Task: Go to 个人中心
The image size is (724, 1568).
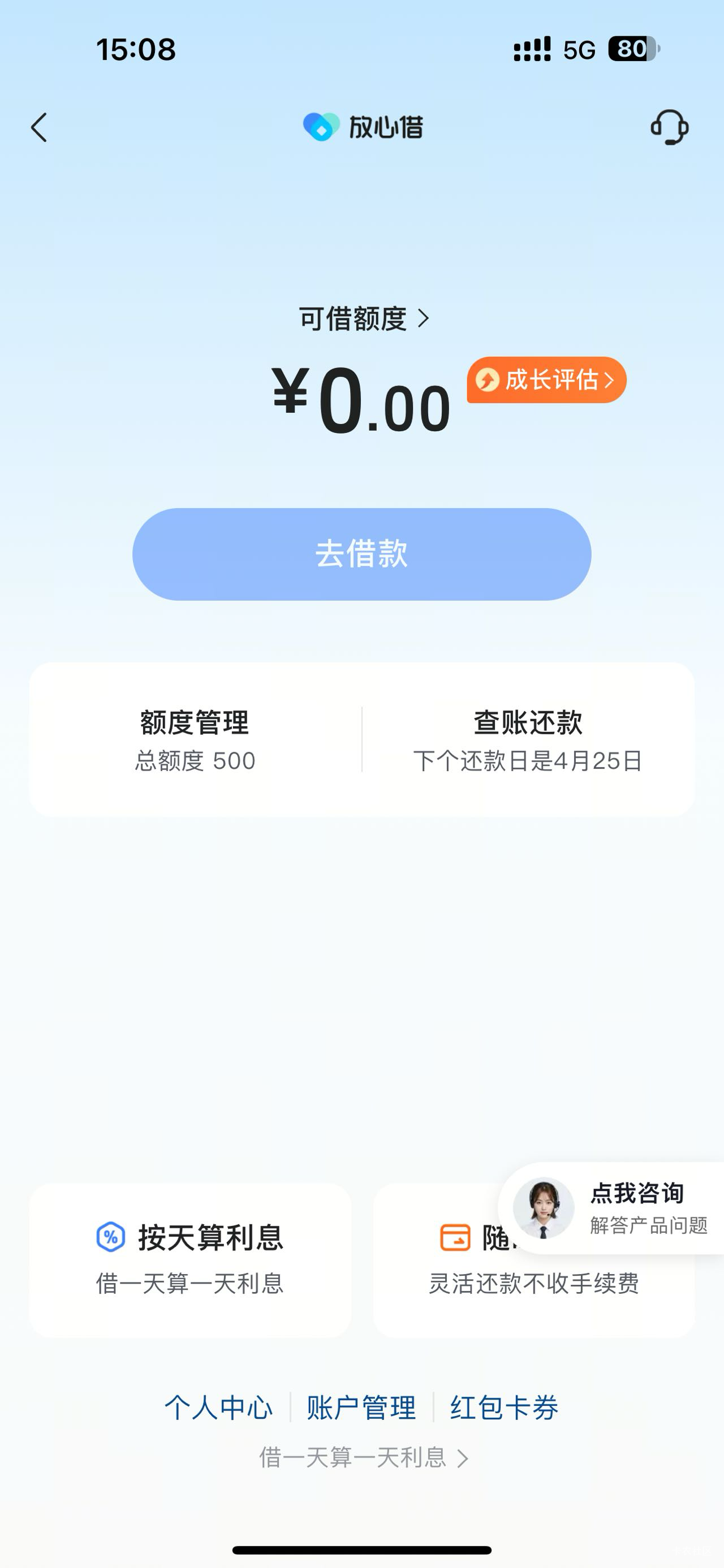Action: coord(218,1408)
